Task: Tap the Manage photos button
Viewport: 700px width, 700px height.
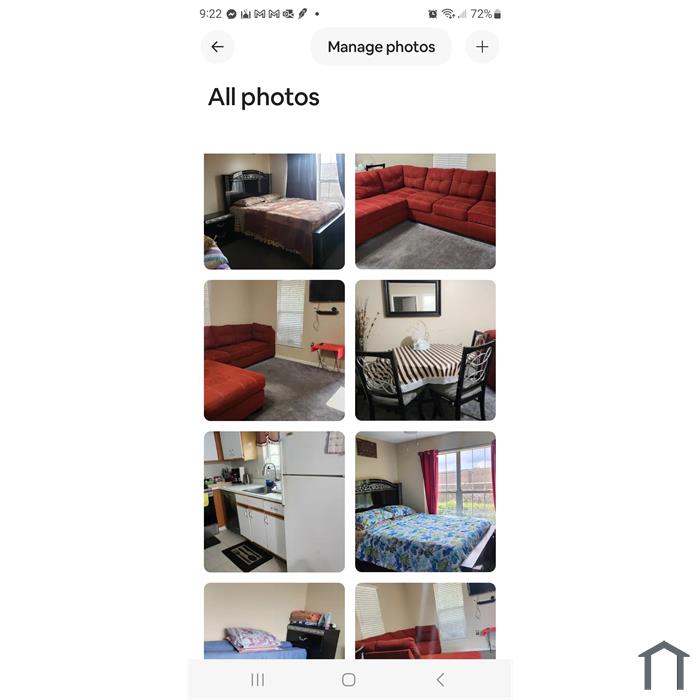Action: click(x=381, y=47)
